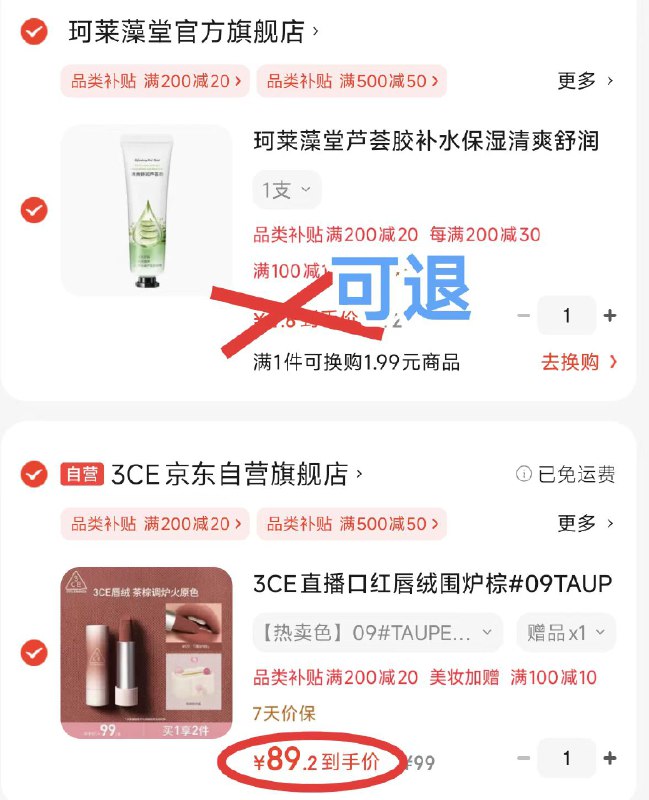Image resolution: width=649 pixels, height=800 pixels.
Task: Expand the 赠品x1 gift selector
Action: 566,632
